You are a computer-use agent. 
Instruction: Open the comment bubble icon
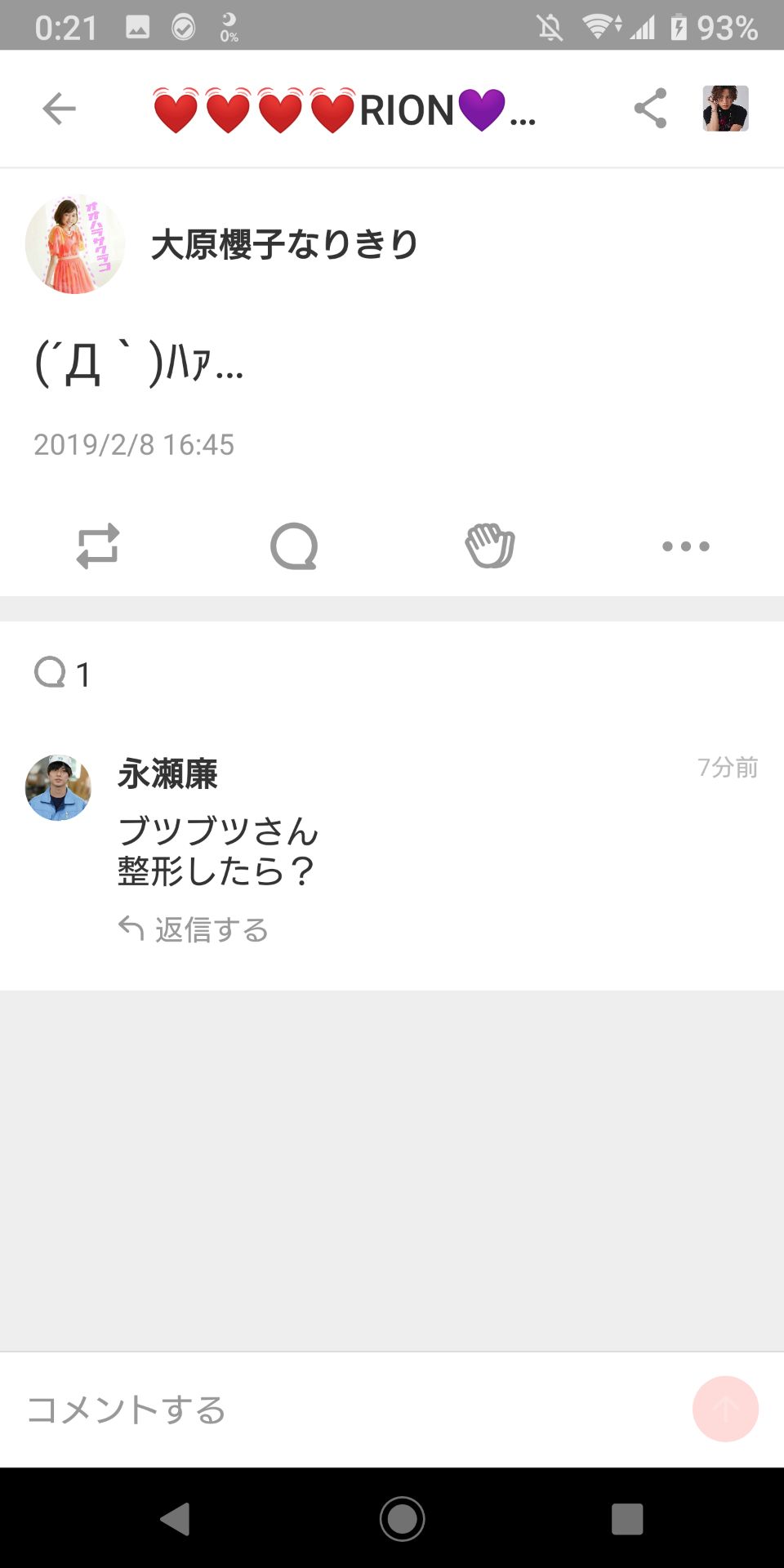[x=294, y=546]
